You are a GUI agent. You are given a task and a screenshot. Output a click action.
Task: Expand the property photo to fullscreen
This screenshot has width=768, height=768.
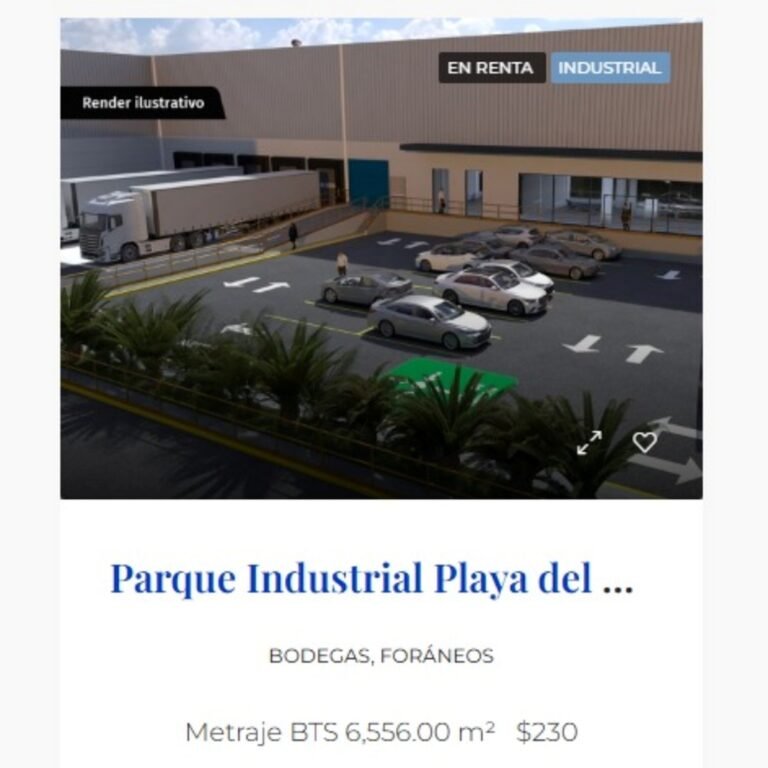tap(589, 442)
